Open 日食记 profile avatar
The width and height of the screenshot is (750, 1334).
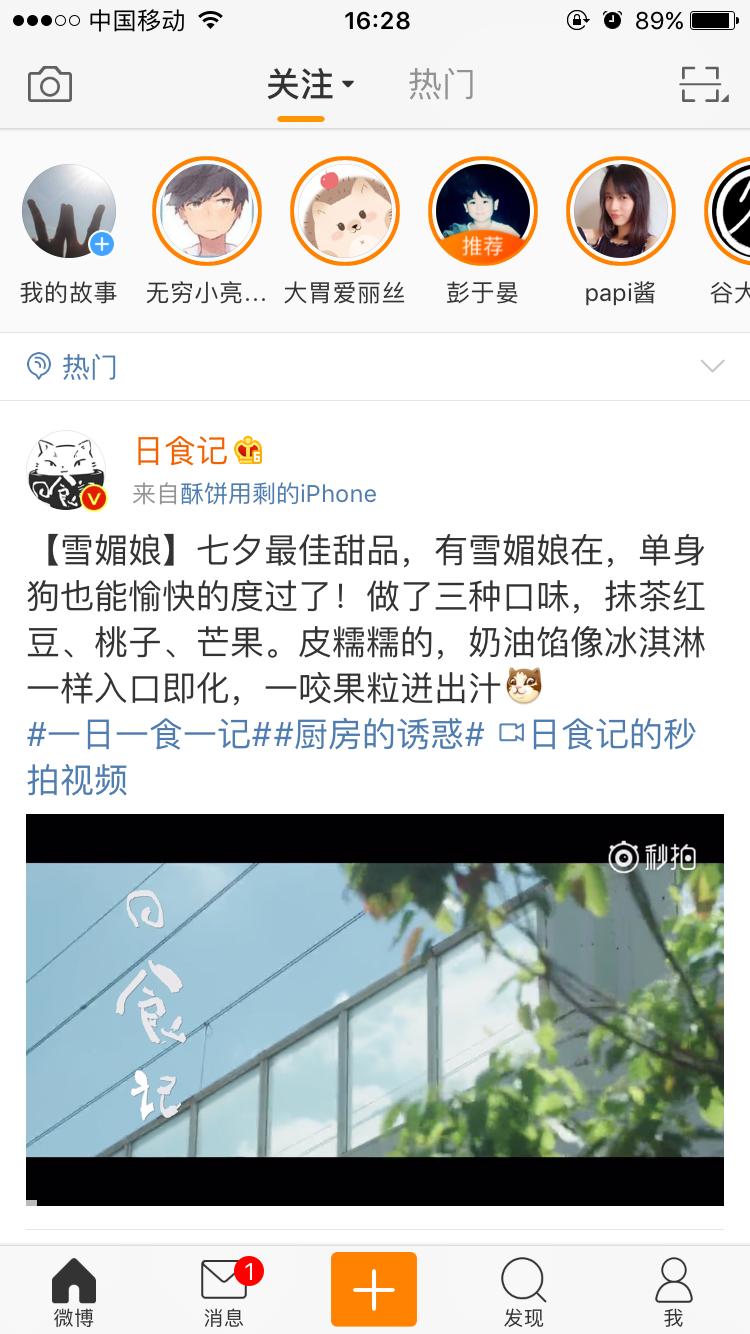coord(66,470)
